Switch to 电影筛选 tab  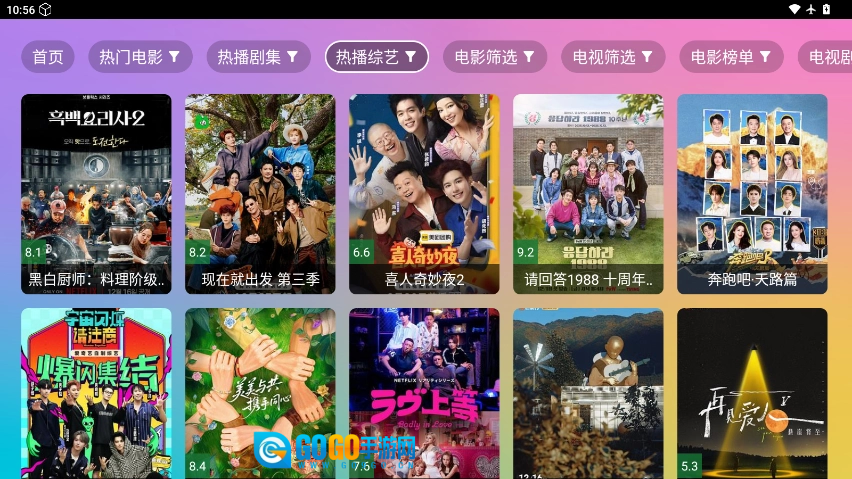[495, 57]
